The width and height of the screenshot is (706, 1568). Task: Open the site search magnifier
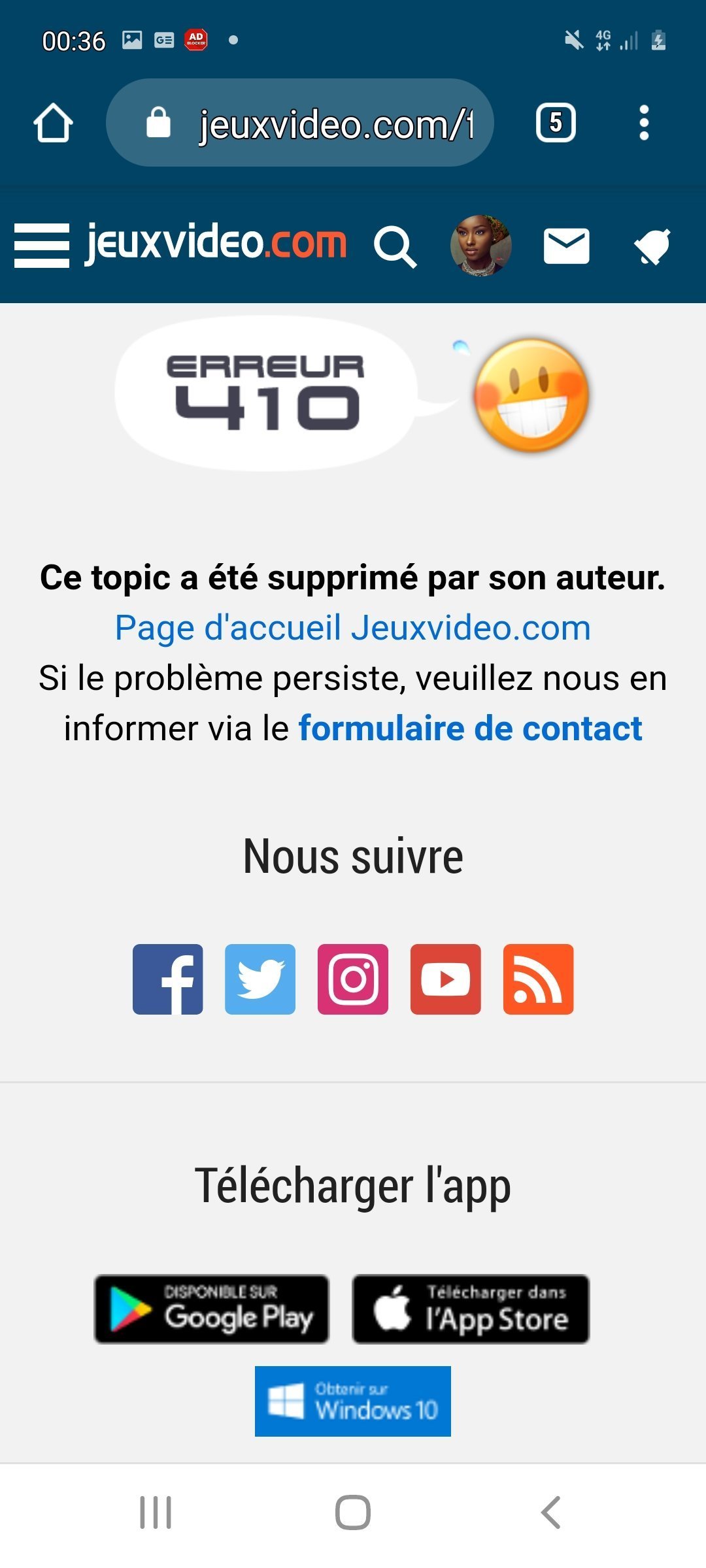(x=395, y=247)
